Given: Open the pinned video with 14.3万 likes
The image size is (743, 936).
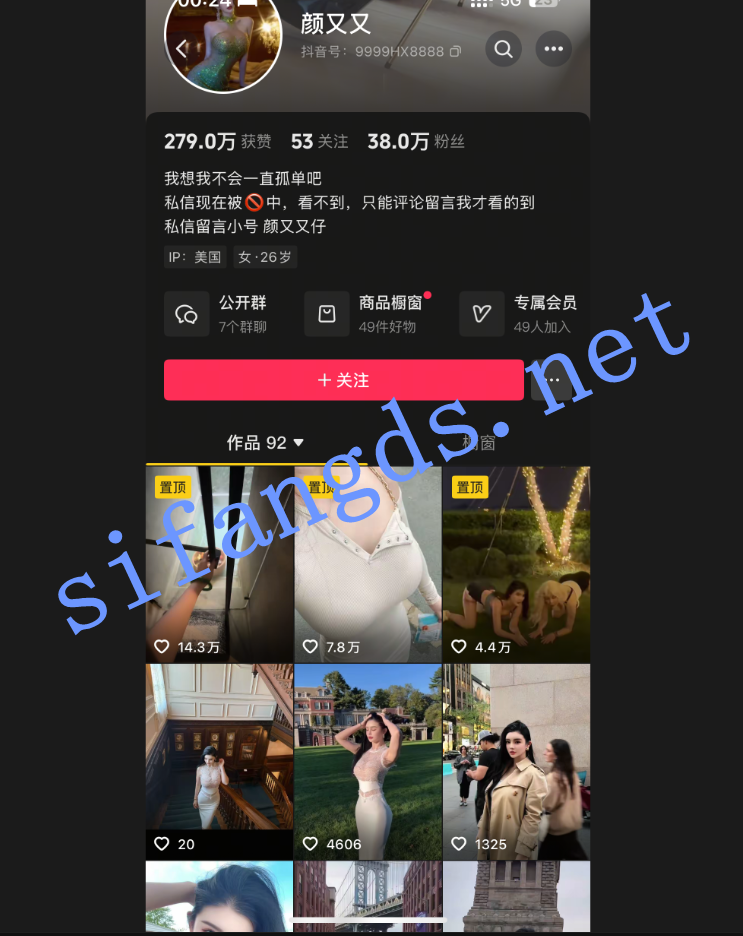Looking at the screenshot, I should pos(219,564).
